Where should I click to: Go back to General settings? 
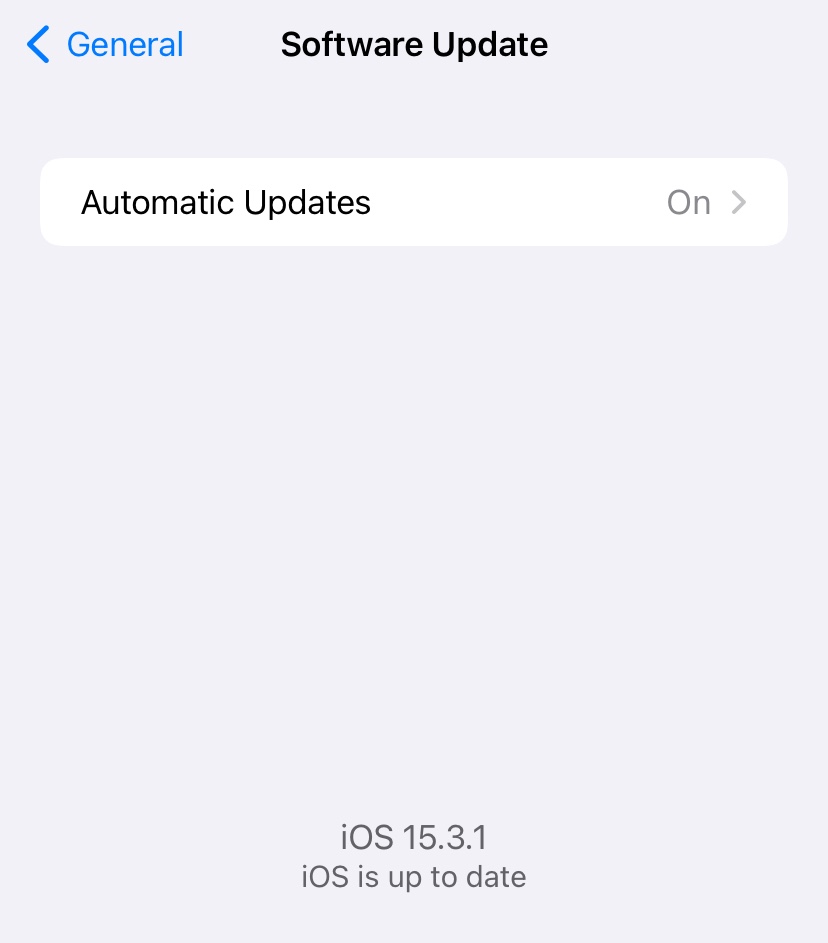pos(105,45)
